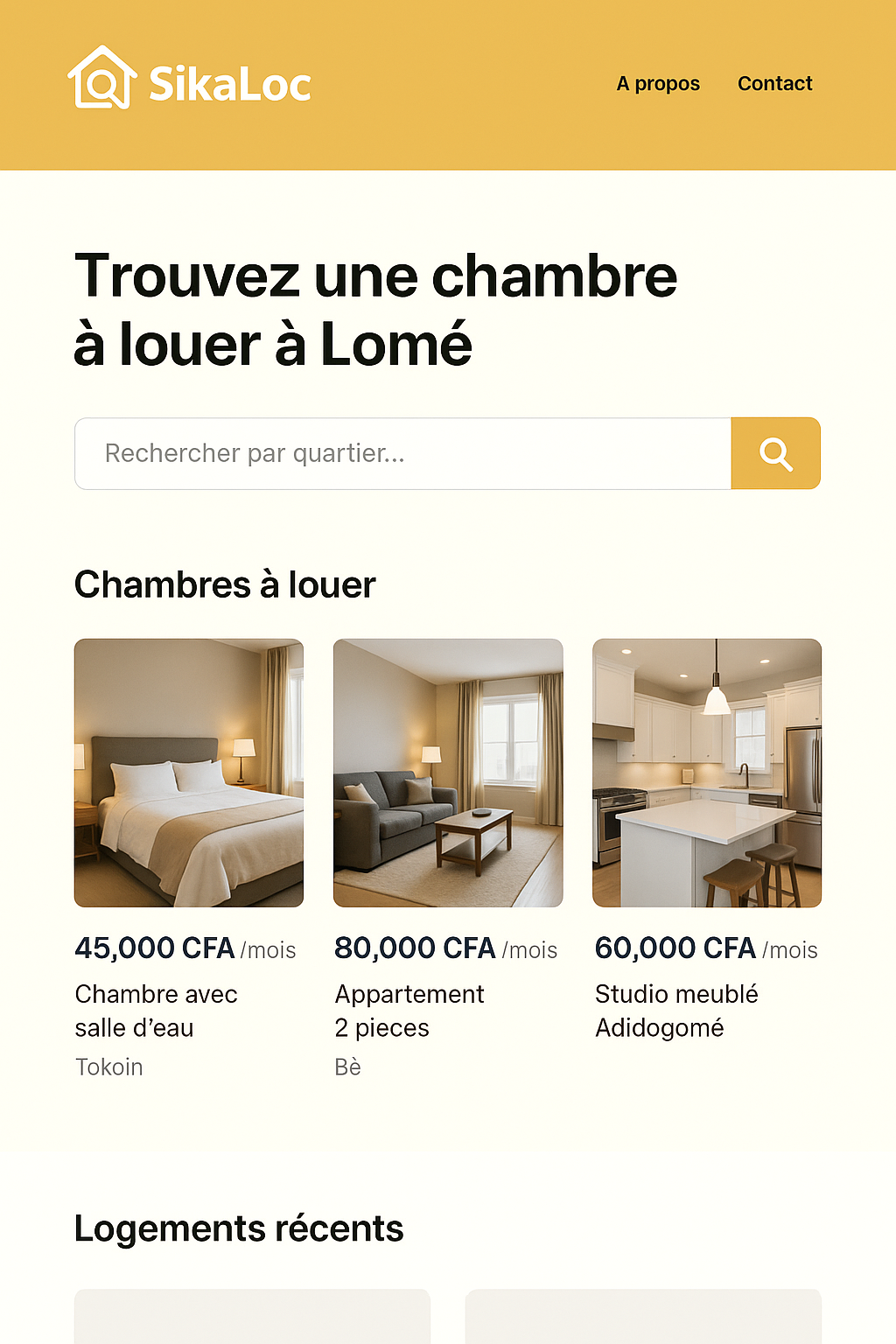Click the Chambres à louer heading
The height and width of the screenshot is (1344, 896).
[225, 584]
